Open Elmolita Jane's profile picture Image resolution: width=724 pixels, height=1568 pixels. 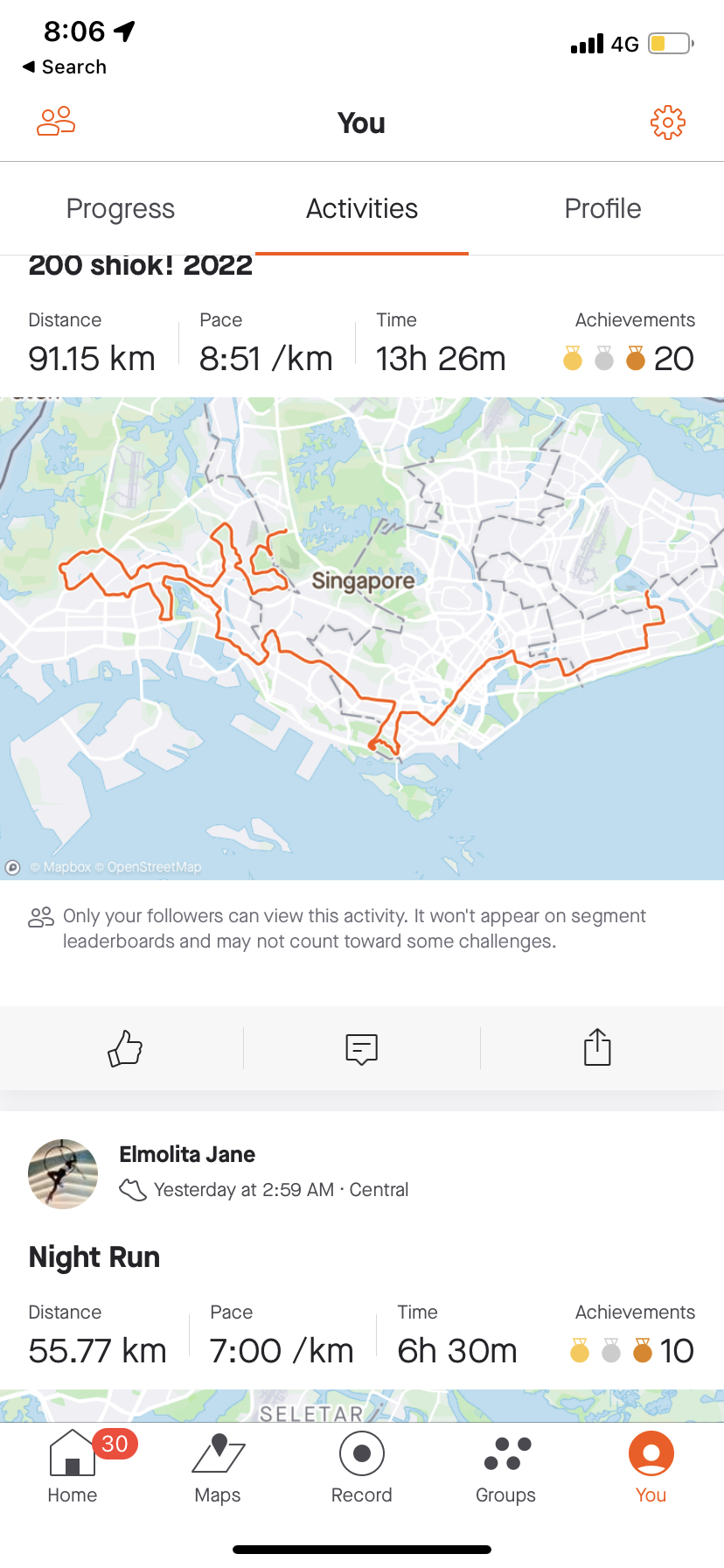tap(63, 1174)
